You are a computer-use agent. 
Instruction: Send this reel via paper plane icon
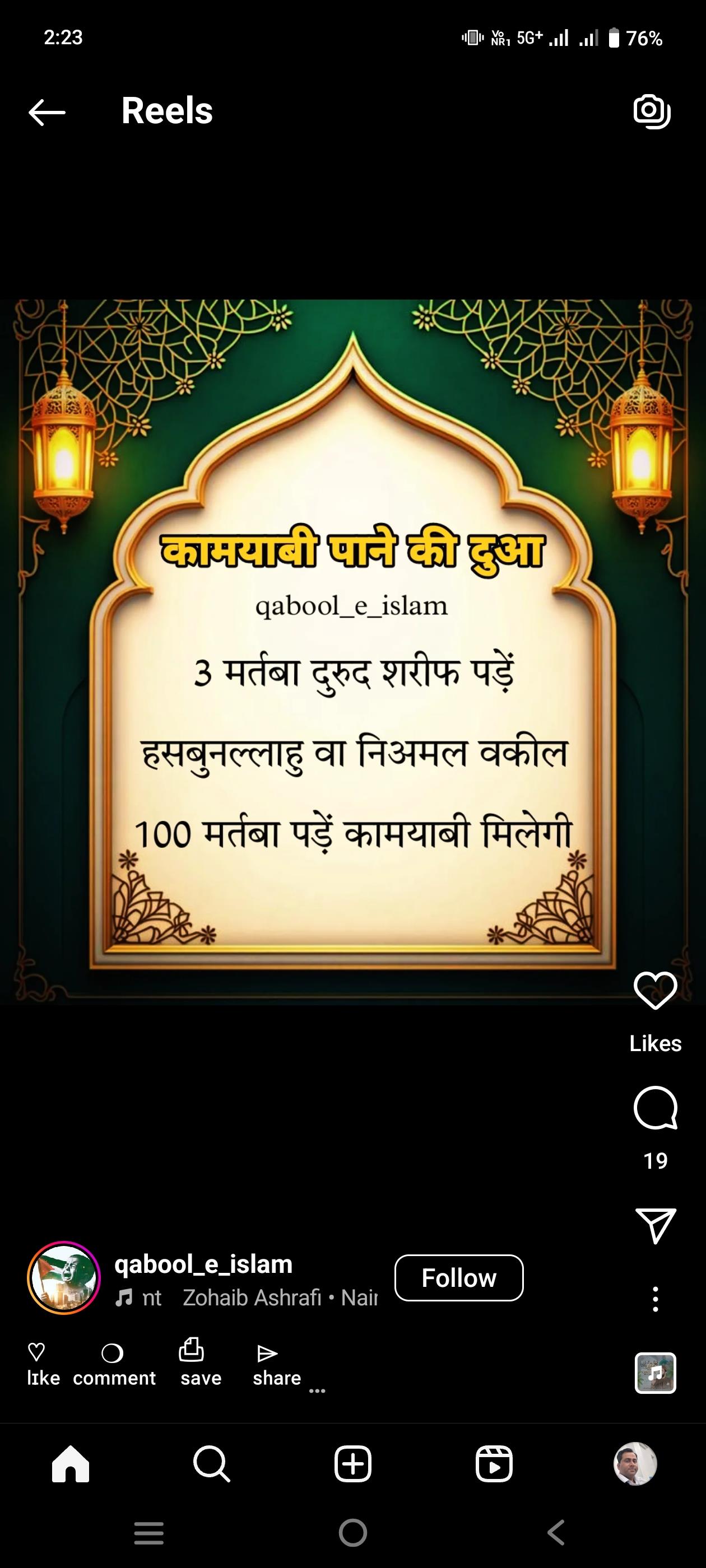655,1225
